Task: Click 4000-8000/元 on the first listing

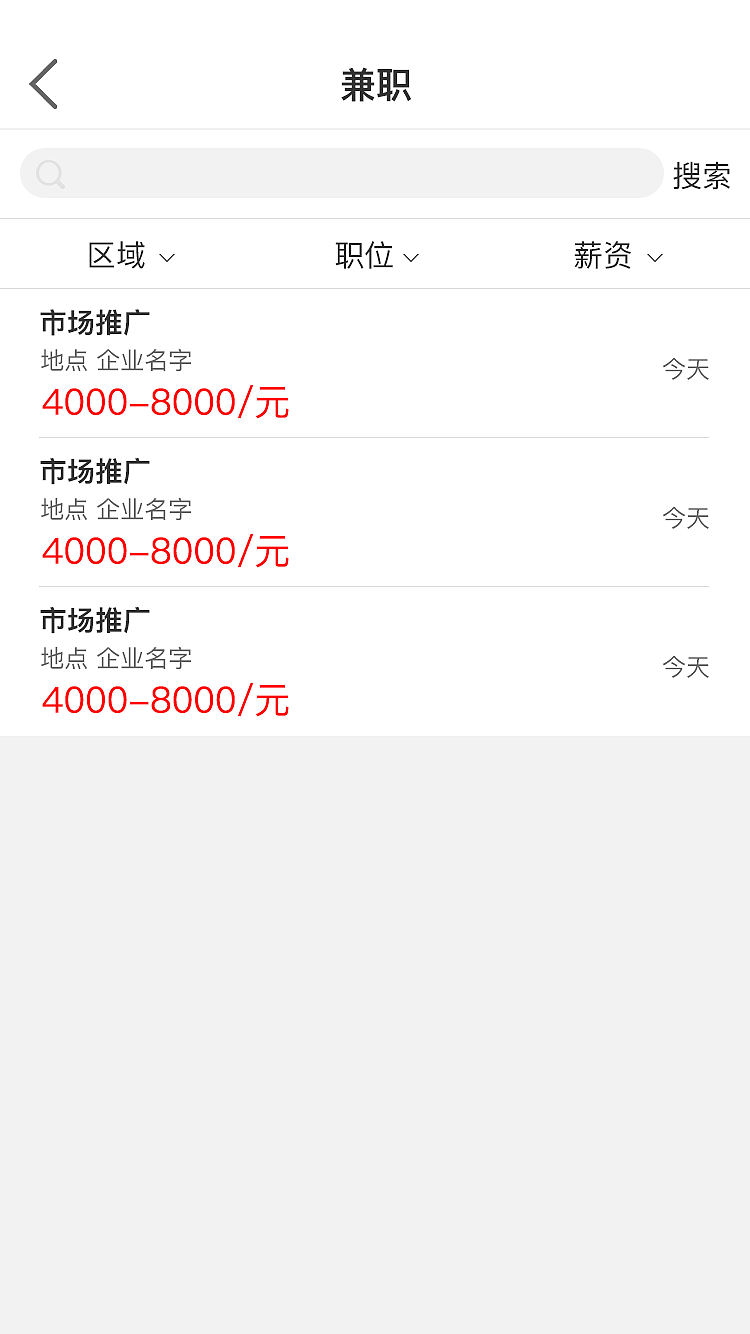Action: (x=165, y=402)
